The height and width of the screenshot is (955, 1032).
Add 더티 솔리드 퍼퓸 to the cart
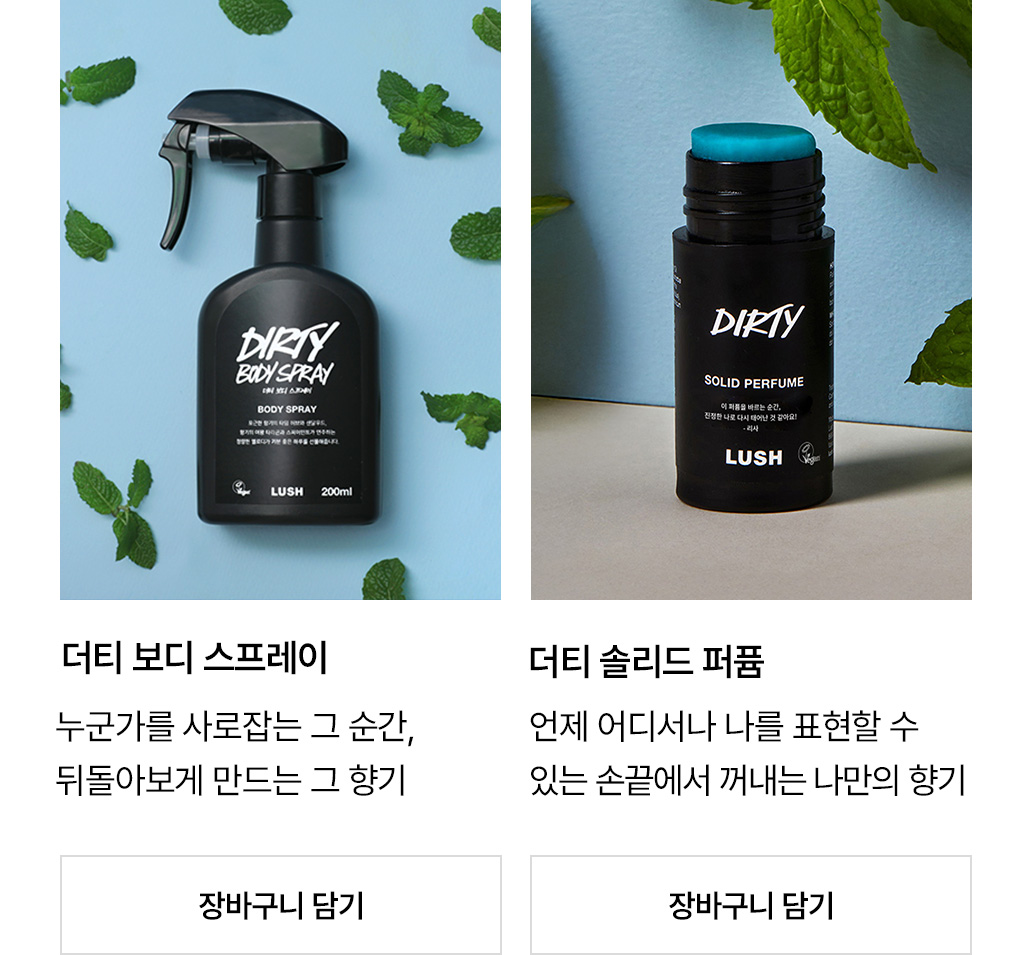[x=750, y=905]
